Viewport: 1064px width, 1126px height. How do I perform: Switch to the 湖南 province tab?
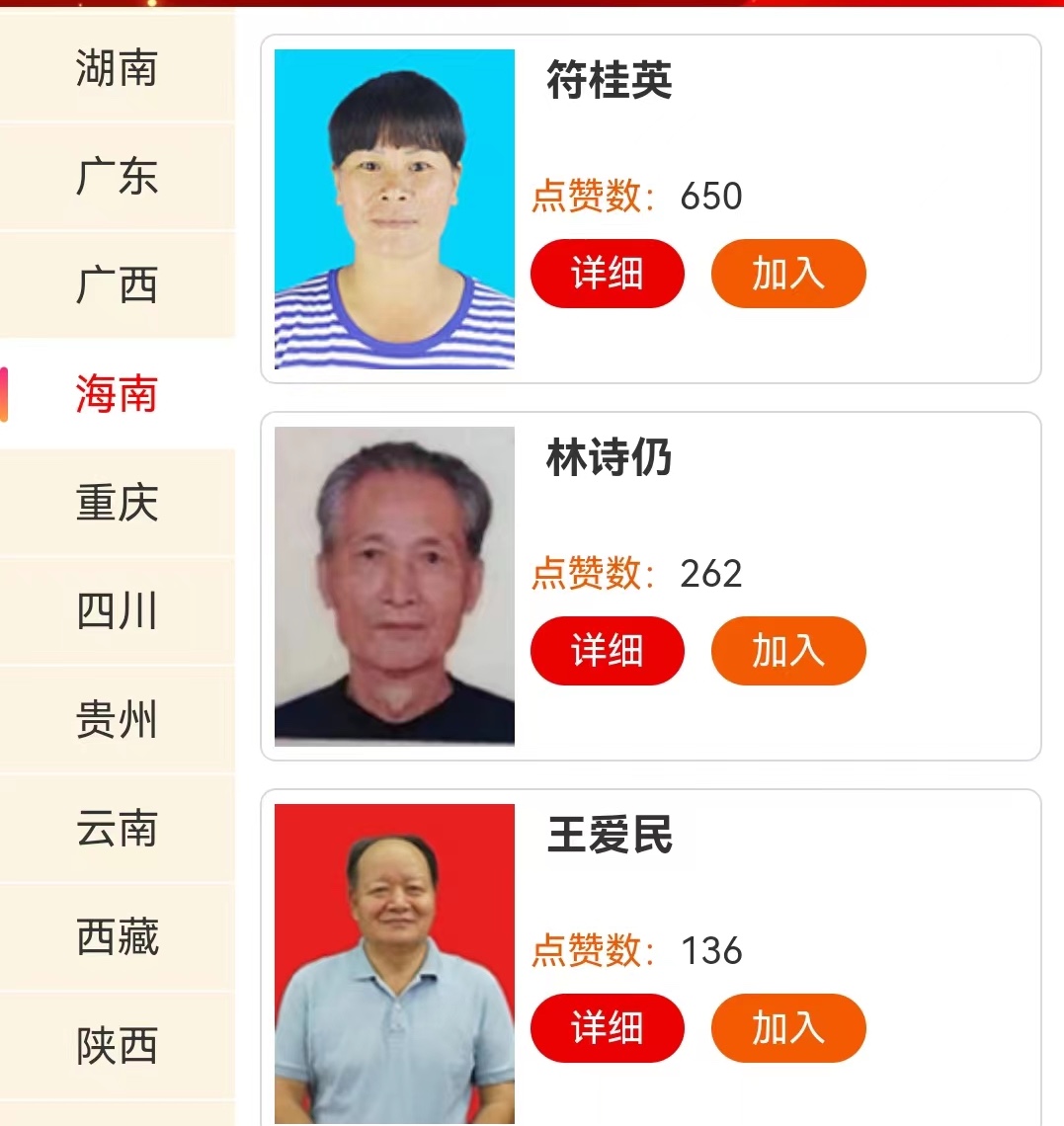coord(117,69)
